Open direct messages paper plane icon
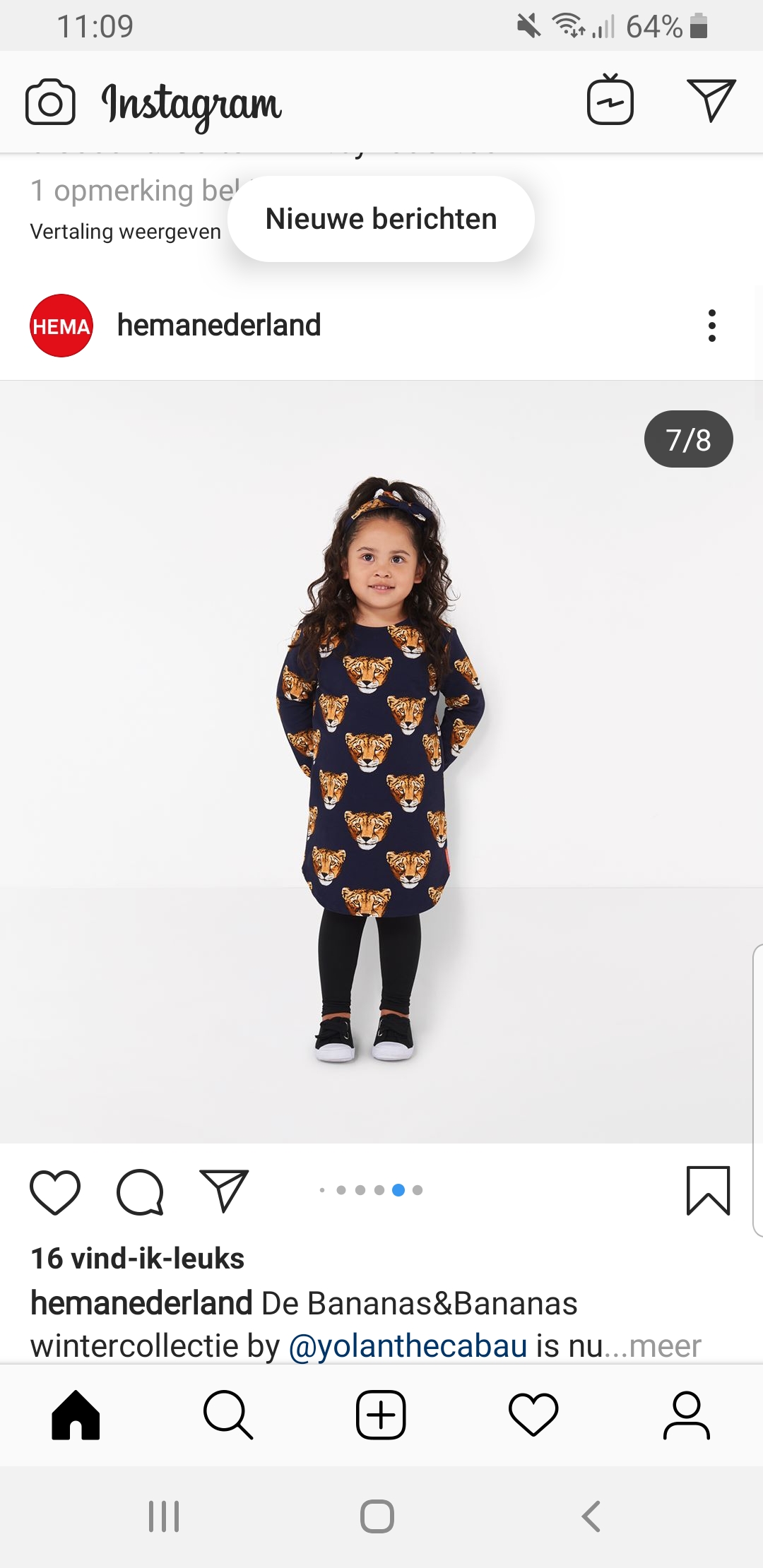763x1568 pixels. (711, 100)
